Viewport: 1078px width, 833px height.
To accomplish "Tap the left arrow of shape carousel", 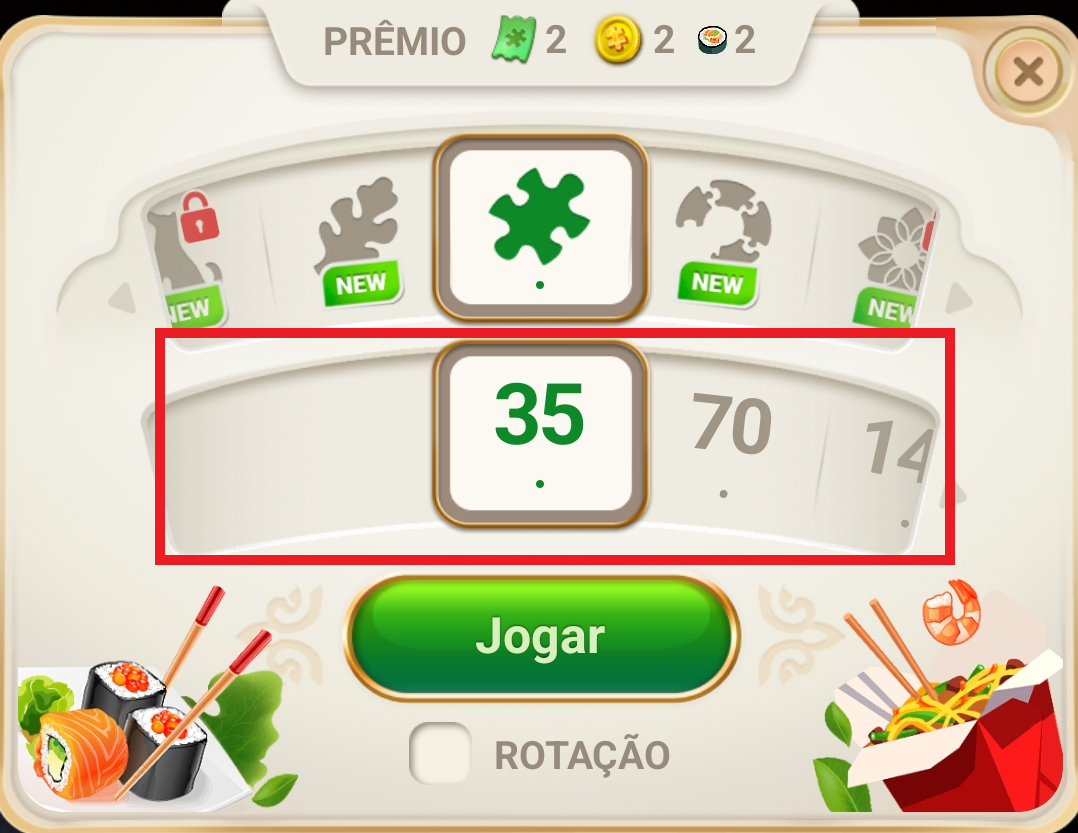I will [x=121, y=297].
